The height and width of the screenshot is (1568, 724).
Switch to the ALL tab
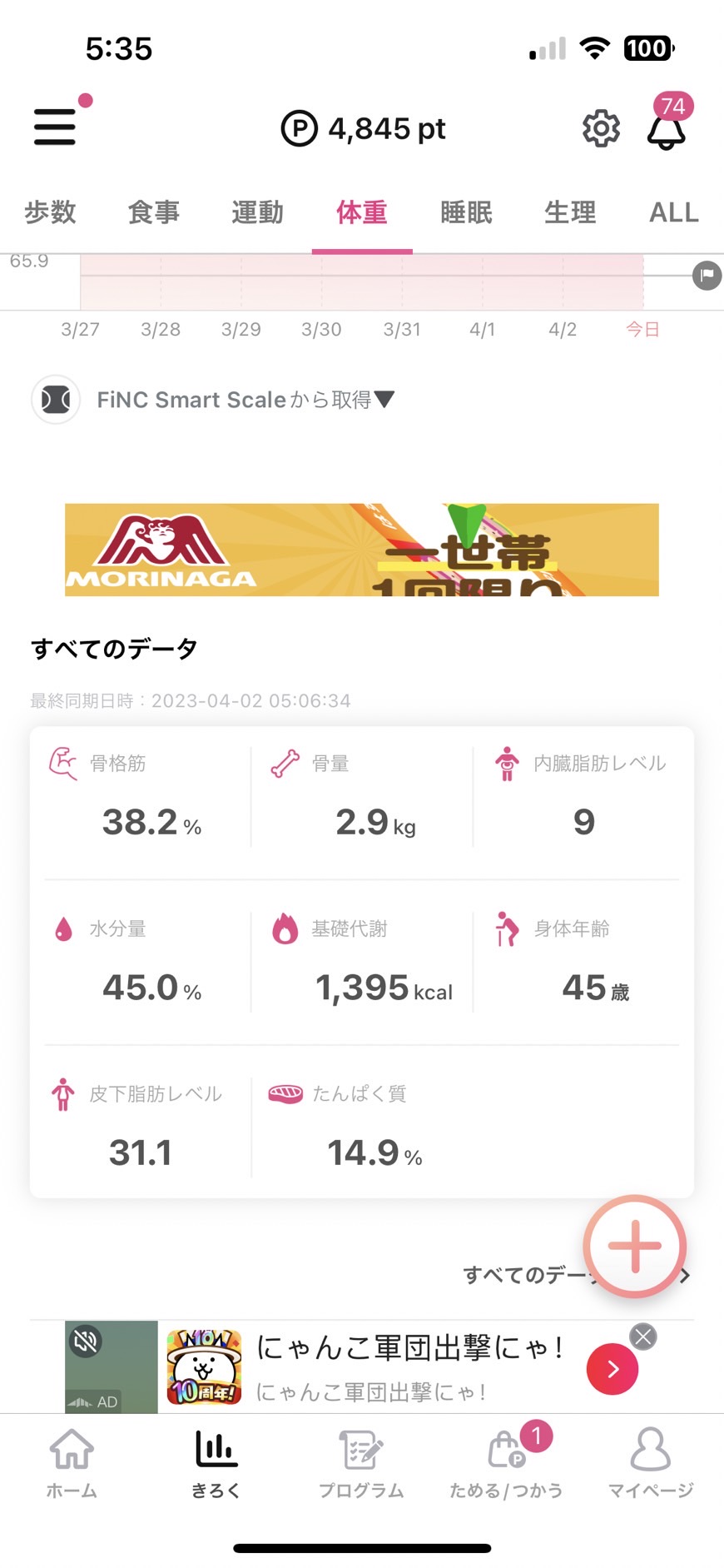674,212
